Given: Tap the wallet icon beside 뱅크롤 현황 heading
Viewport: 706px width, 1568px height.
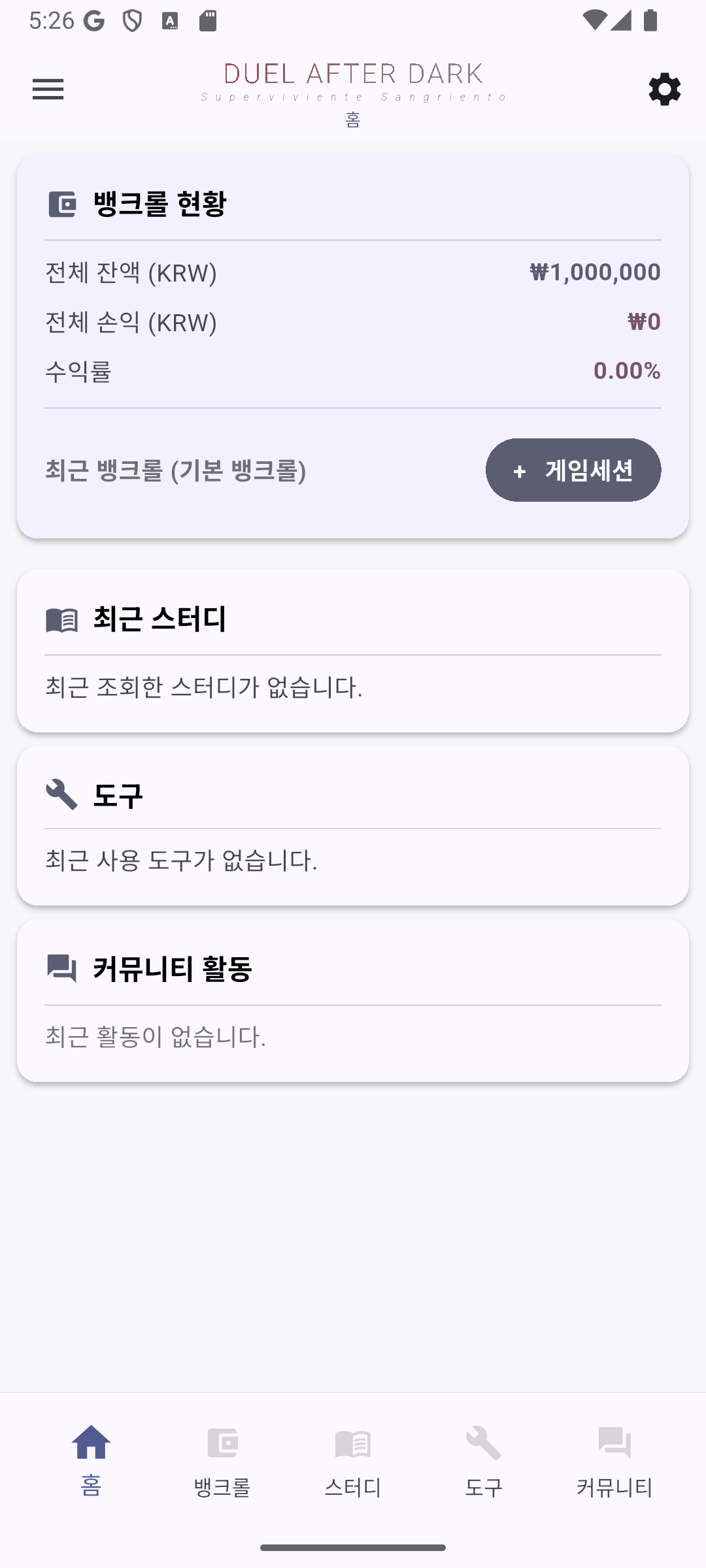Looking at the screenshot, I should tap(62, 204).
